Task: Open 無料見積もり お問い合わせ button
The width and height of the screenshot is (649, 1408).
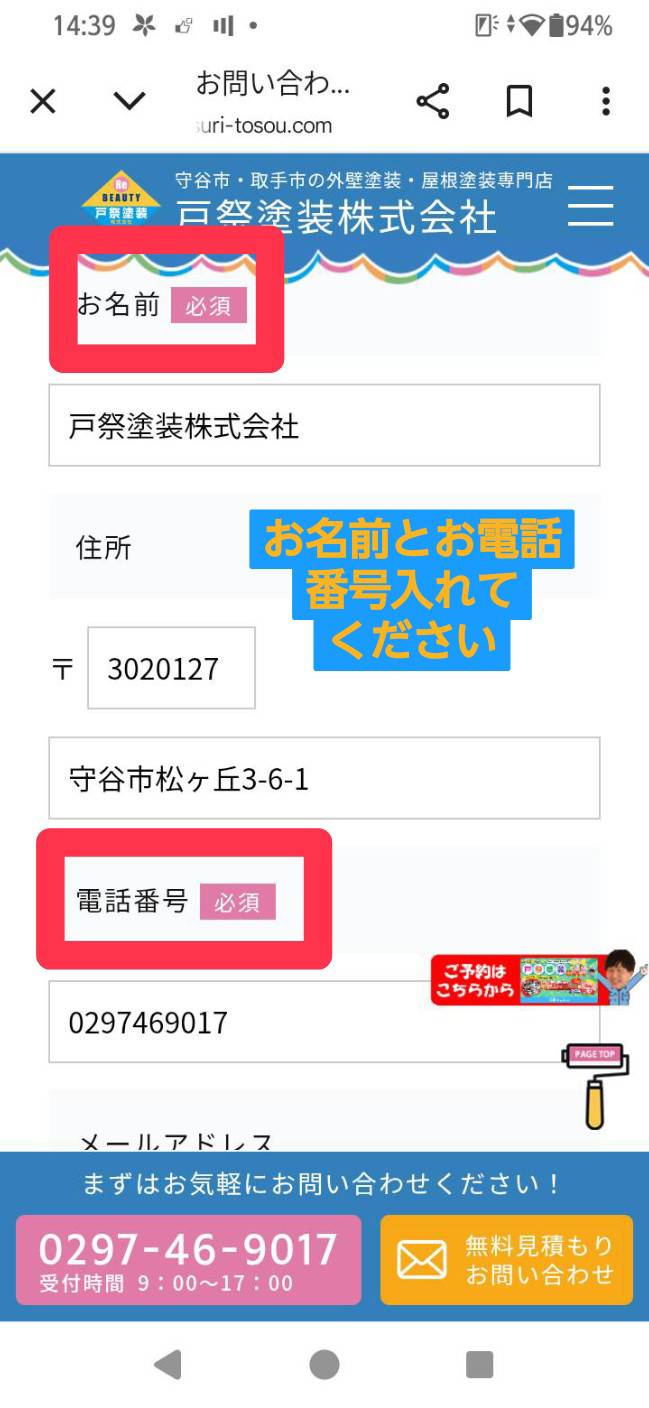Action: coord(506,1260)
